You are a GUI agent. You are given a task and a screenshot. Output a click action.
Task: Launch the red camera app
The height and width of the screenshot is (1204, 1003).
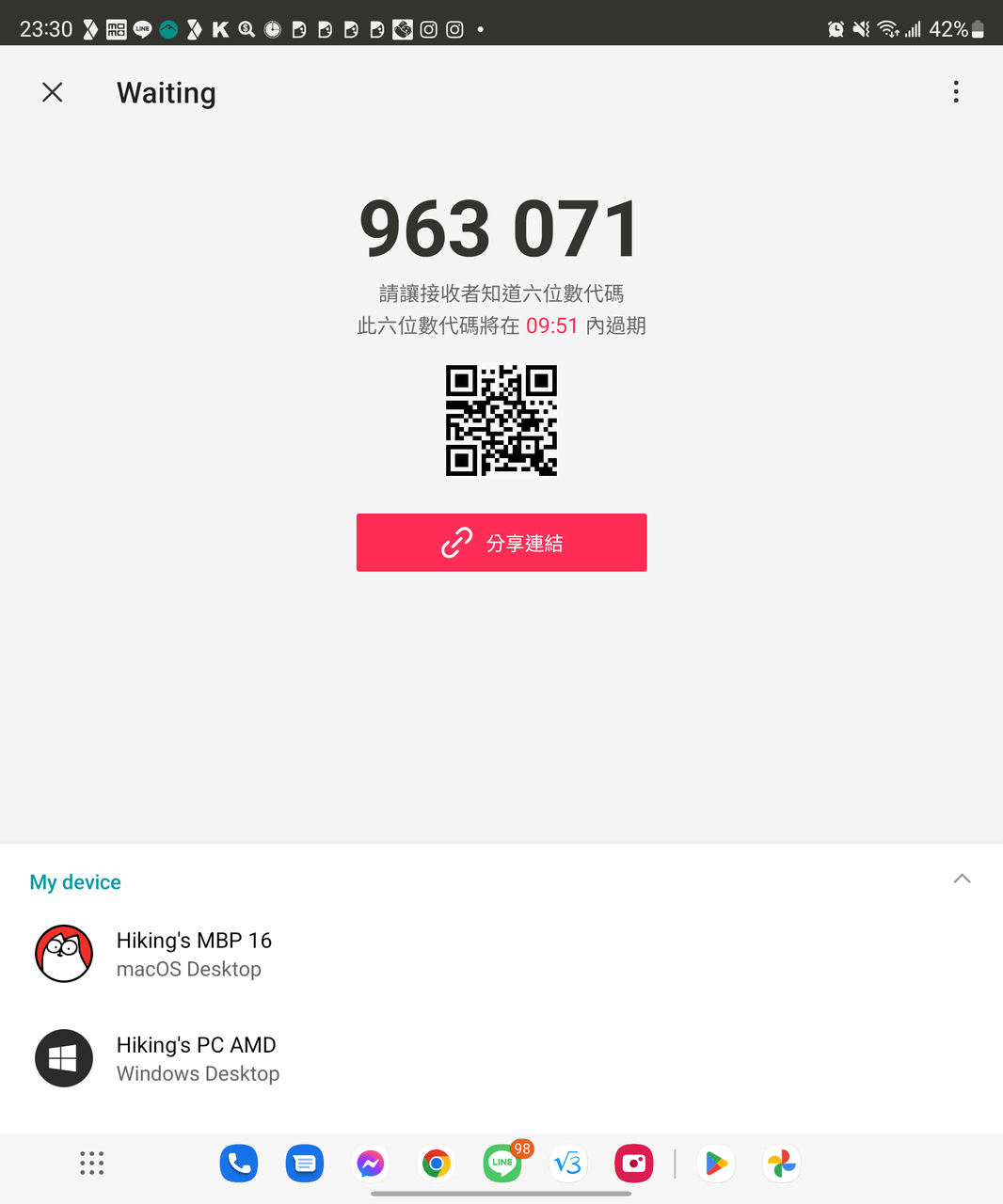634,1164
